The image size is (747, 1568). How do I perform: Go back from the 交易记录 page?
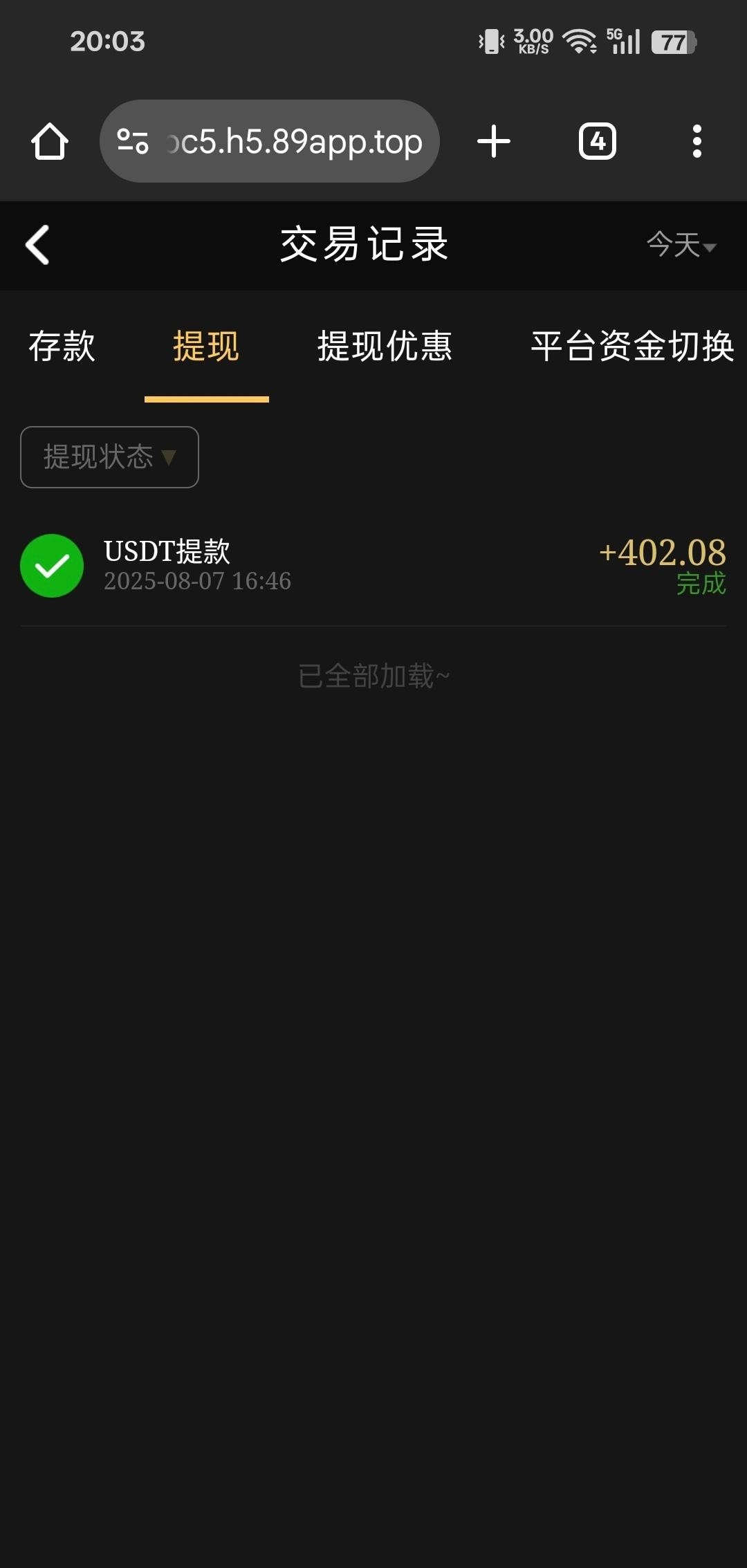(37, 245)
